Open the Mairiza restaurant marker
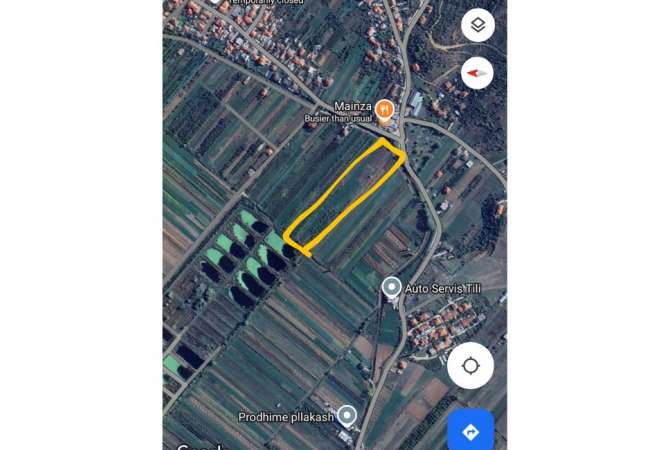Screen dimensions: 670x450 (385, 109)
